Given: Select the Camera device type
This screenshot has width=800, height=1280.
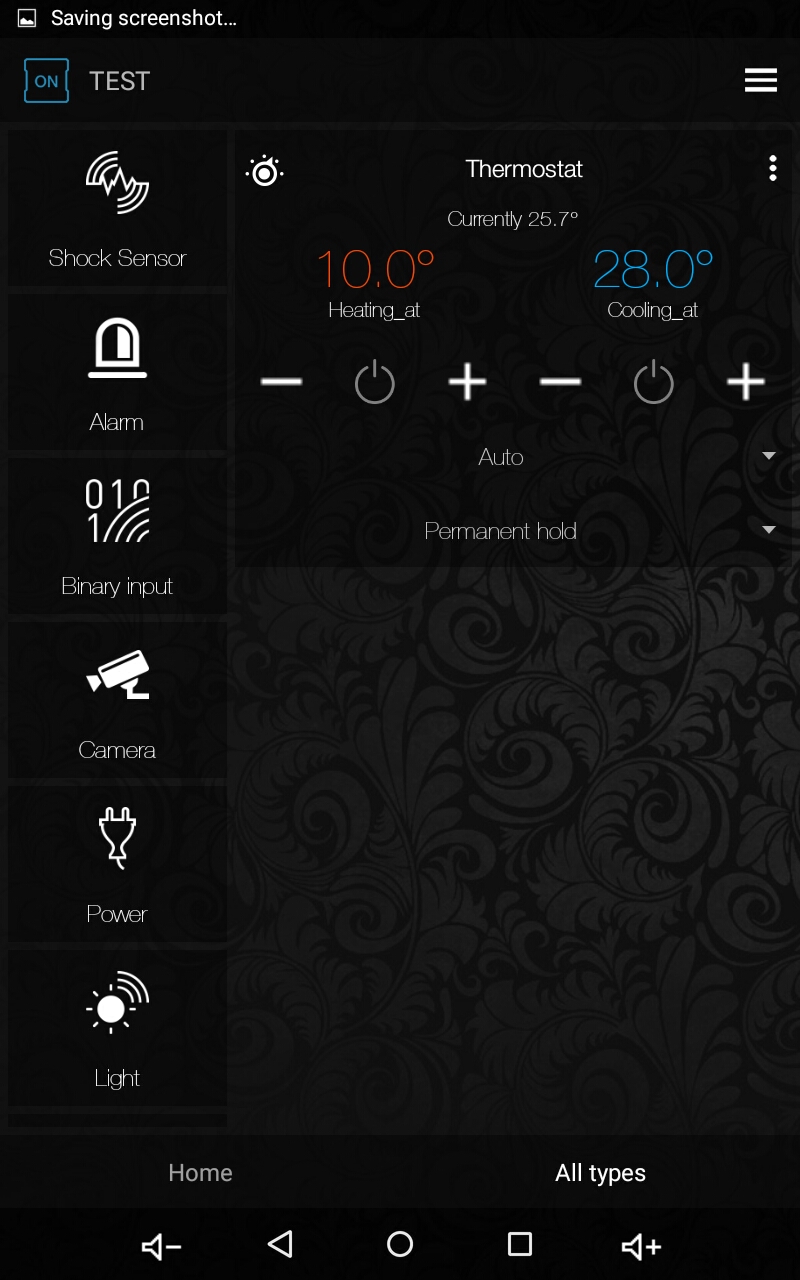Looking at the screenshot, I should 117,702.
